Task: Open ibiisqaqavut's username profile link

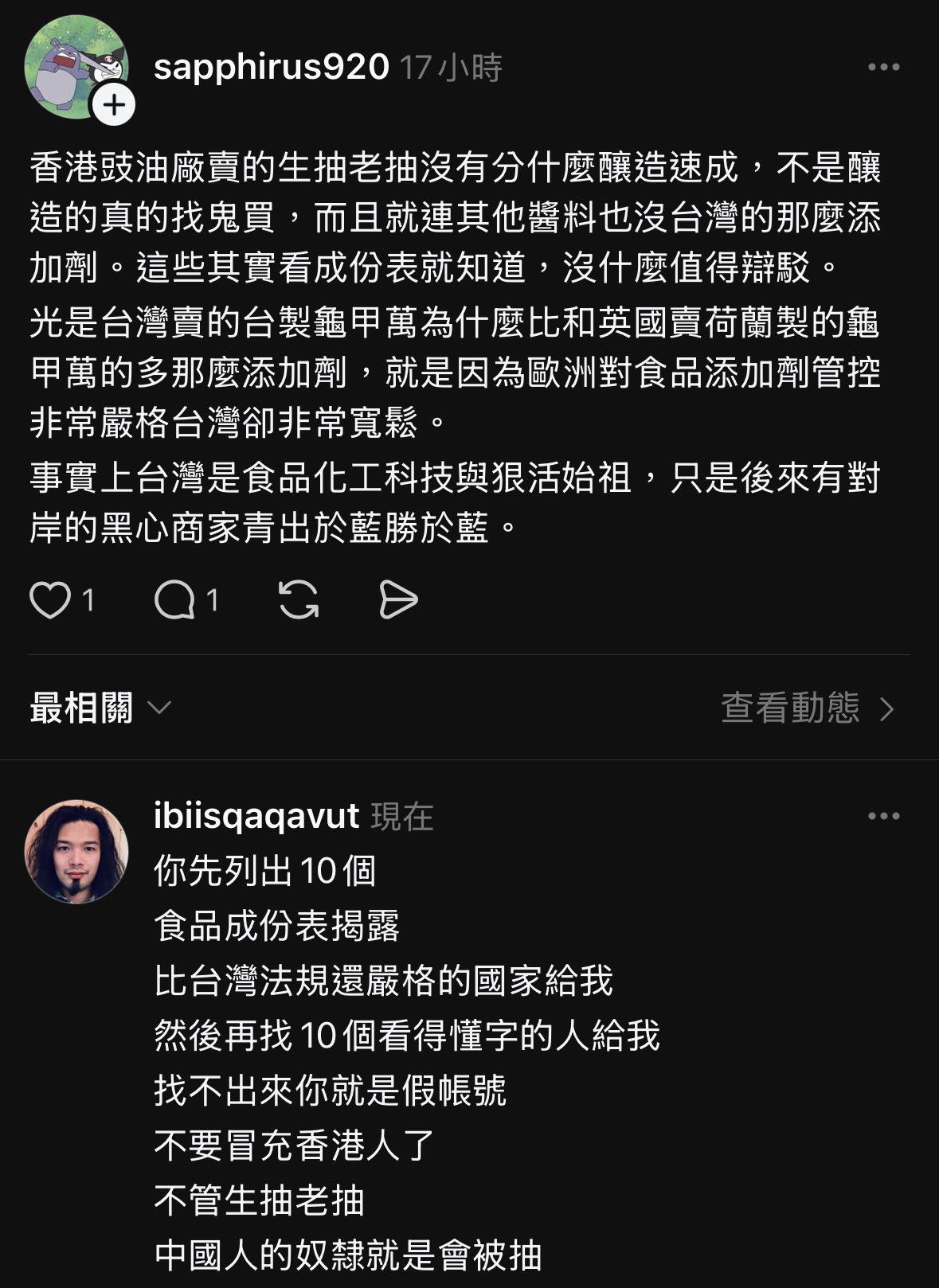Action: (x=256, y=816)
